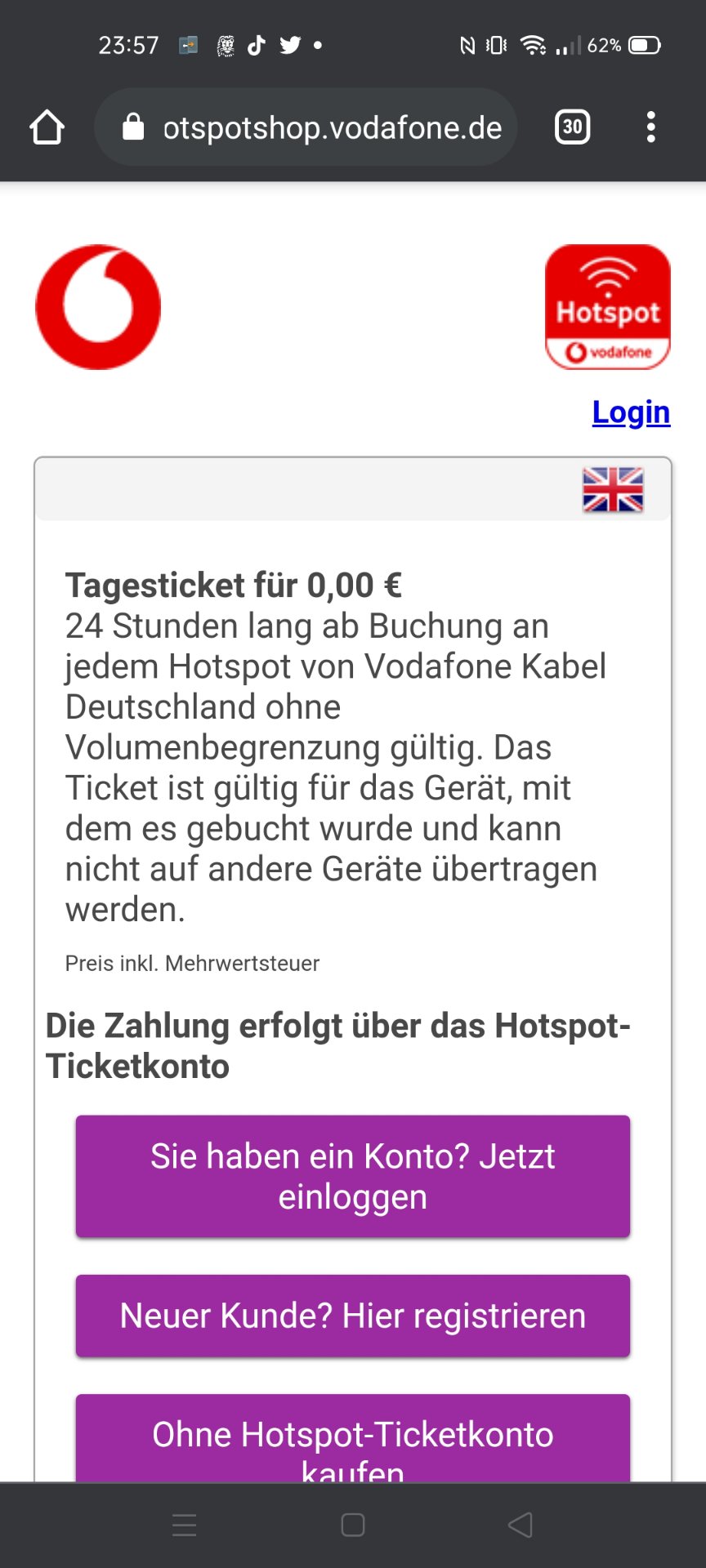The image size is (706, 1568).
Task: Follow the Login link
Action: click(x=631, y=412)
